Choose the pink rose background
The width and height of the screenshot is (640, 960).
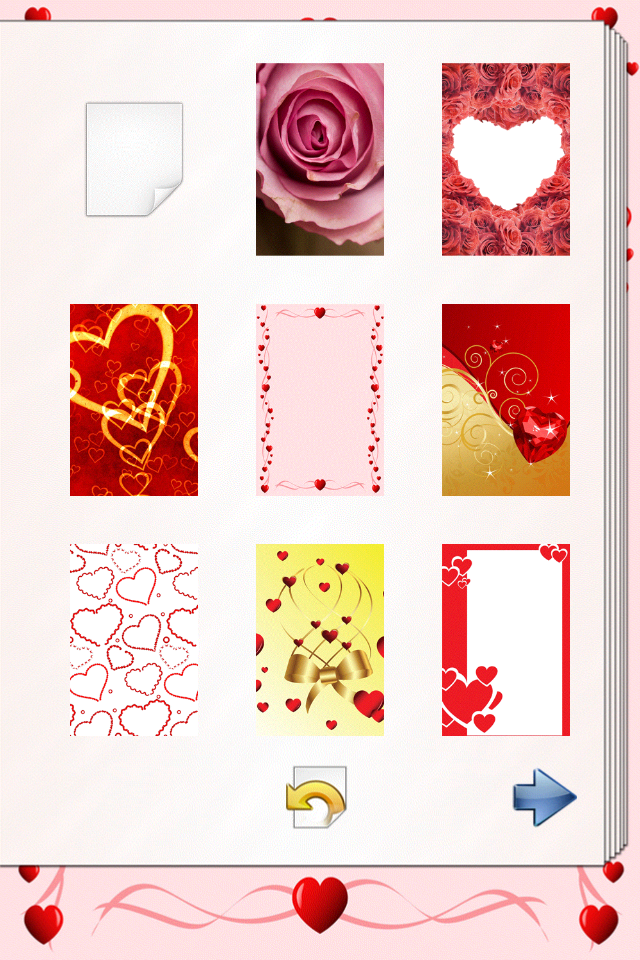point(320,159)
